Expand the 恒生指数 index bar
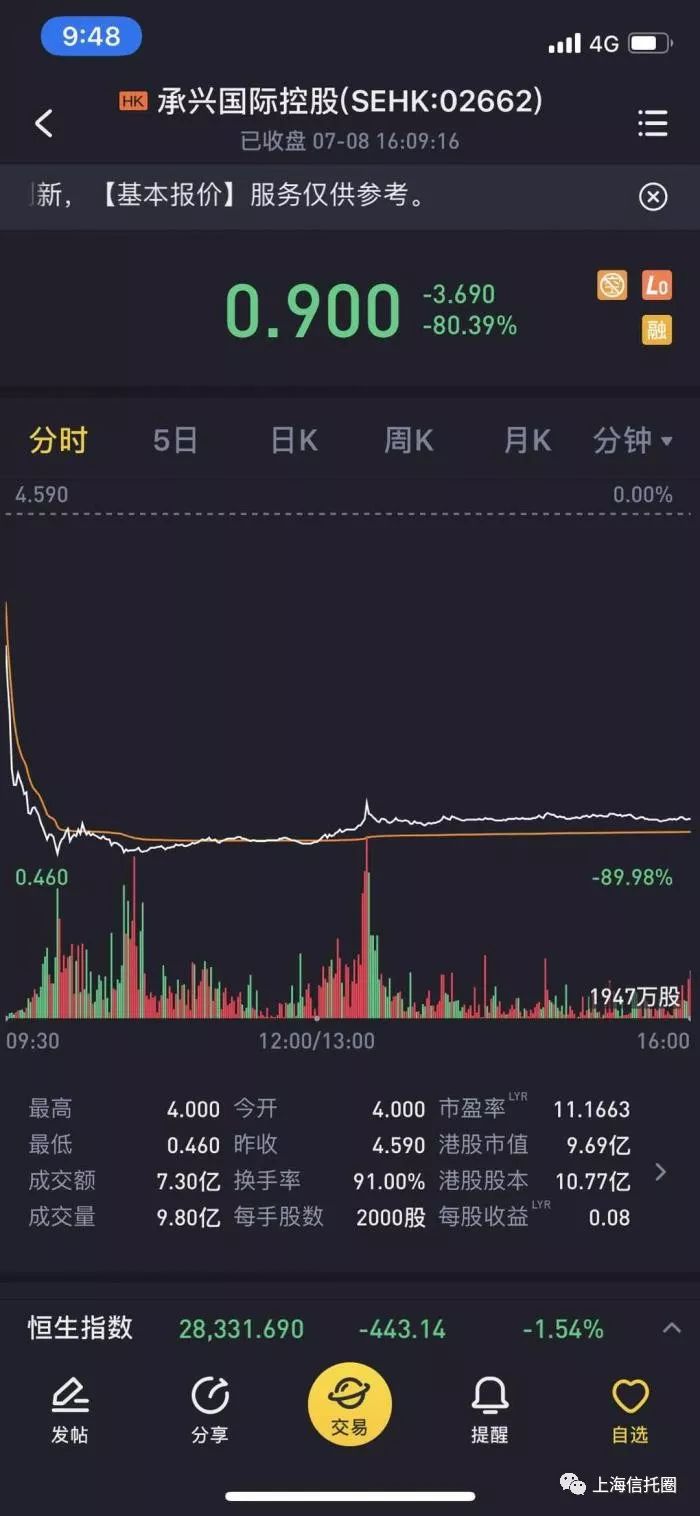 (672, 1329)
